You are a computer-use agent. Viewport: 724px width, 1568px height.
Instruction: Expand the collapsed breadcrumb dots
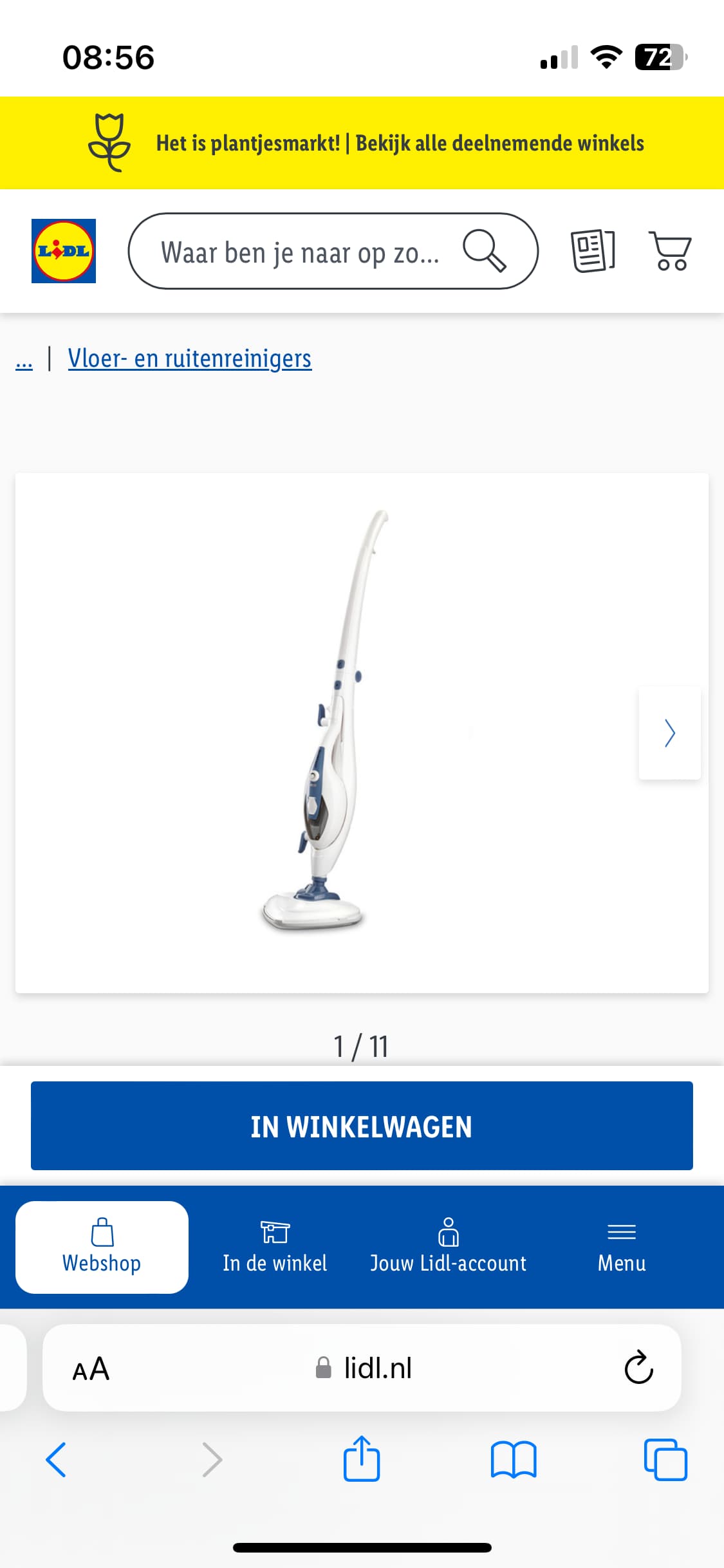[24, 359]
